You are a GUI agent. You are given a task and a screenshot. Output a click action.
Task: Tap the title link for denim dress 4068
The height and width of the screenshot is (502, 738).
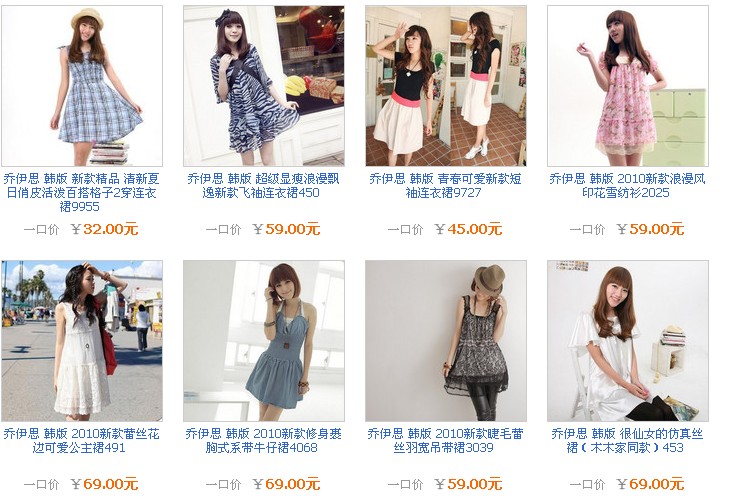[x=264, y=441]
